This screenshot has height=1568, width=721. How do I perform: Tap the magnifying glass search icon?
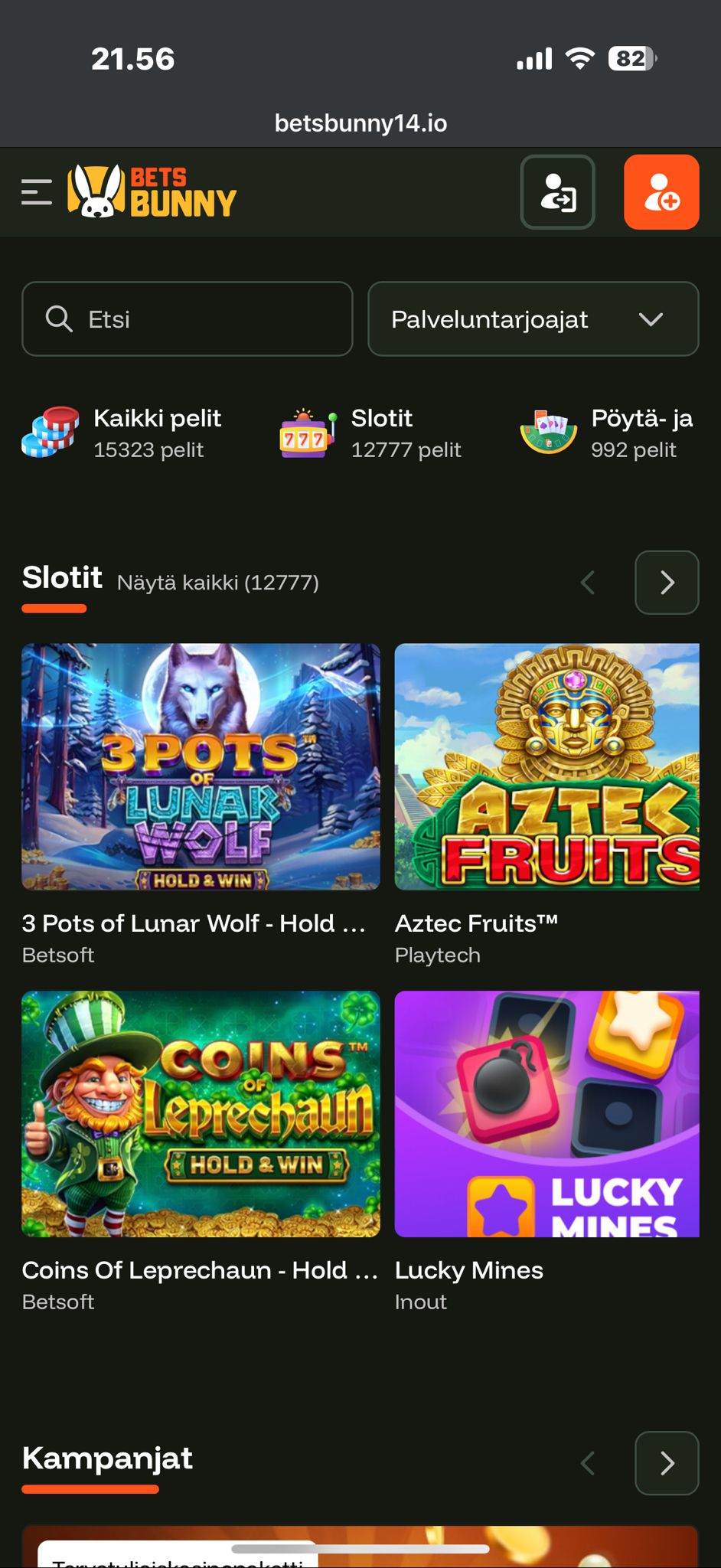[x=59, y=318]
